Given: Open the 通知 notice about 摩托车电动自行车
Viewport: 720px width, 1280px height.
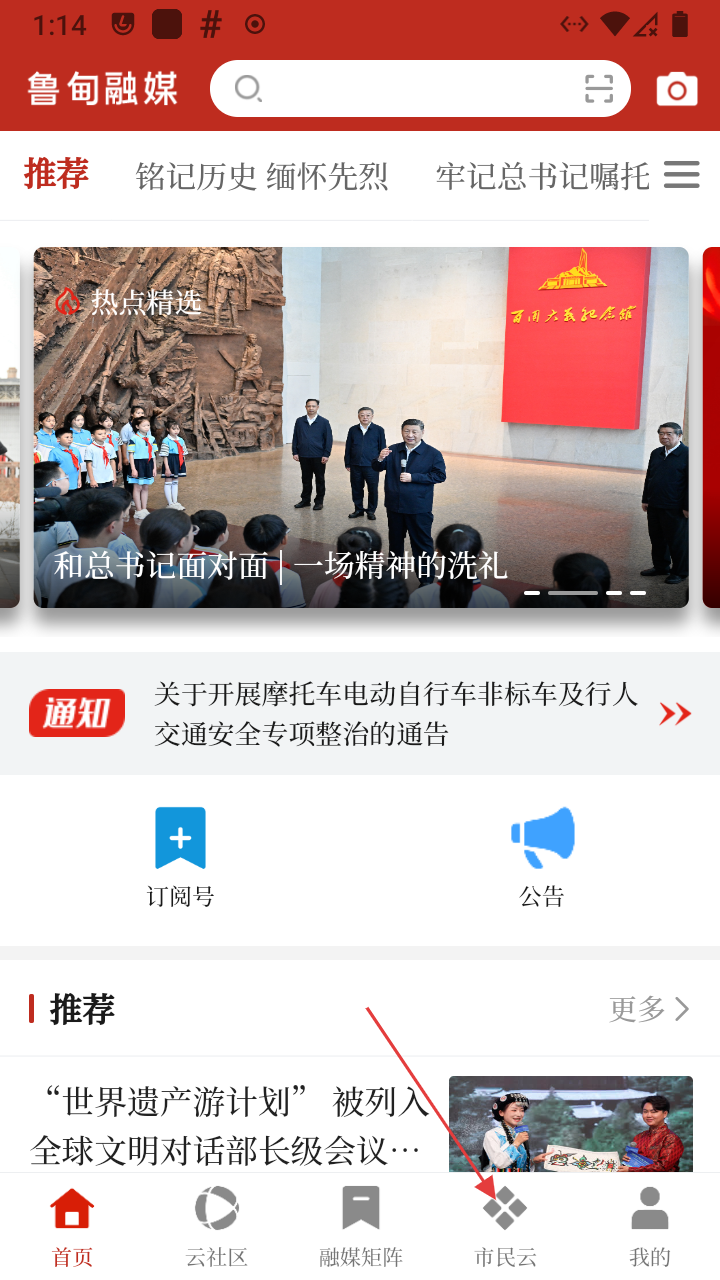Looking at the screenshot, I should click(x=395, y=714).
